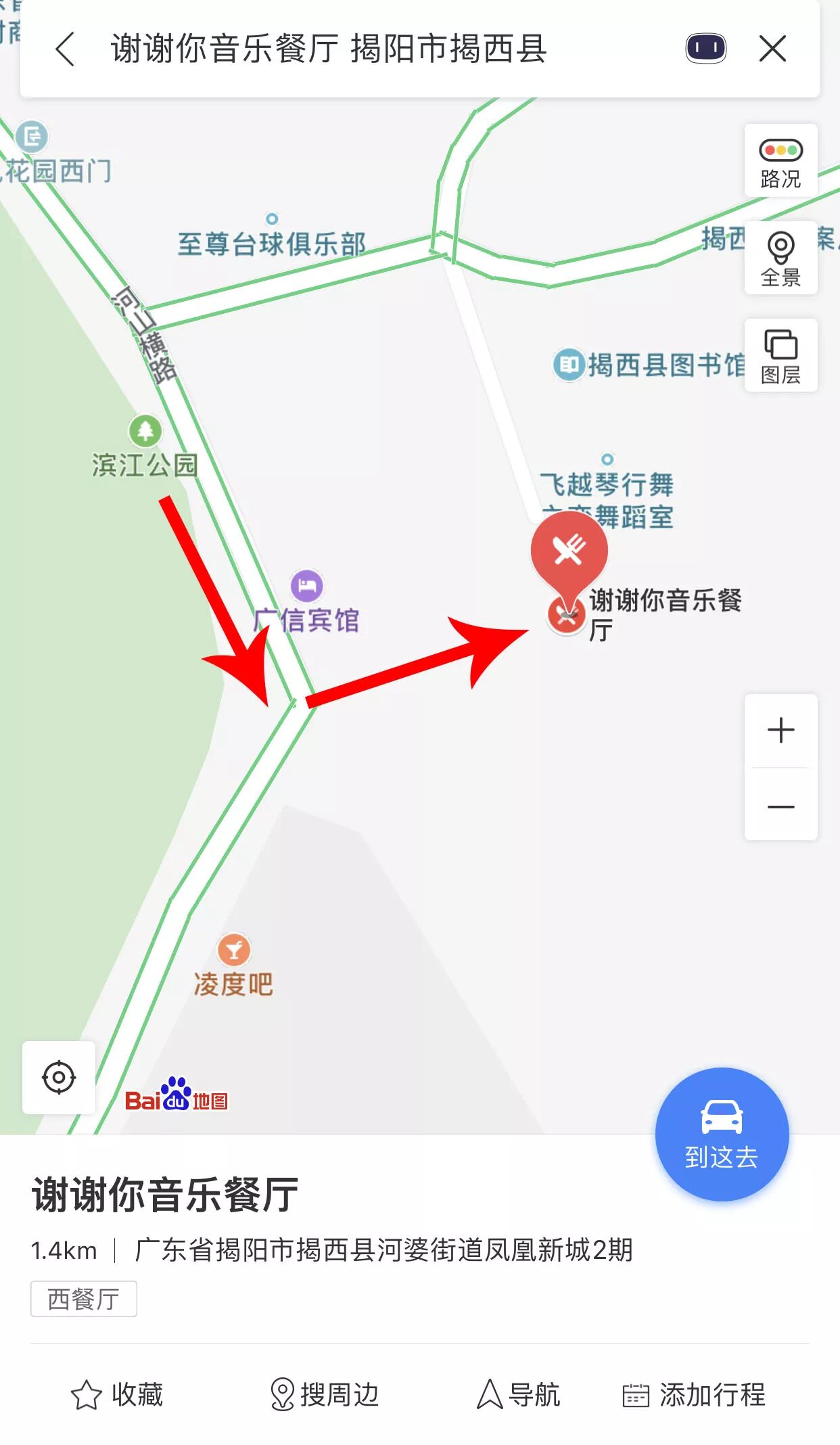Select the 广信宾馆 hotel marker
This screenshot has height=1445, width=840.
307,586
